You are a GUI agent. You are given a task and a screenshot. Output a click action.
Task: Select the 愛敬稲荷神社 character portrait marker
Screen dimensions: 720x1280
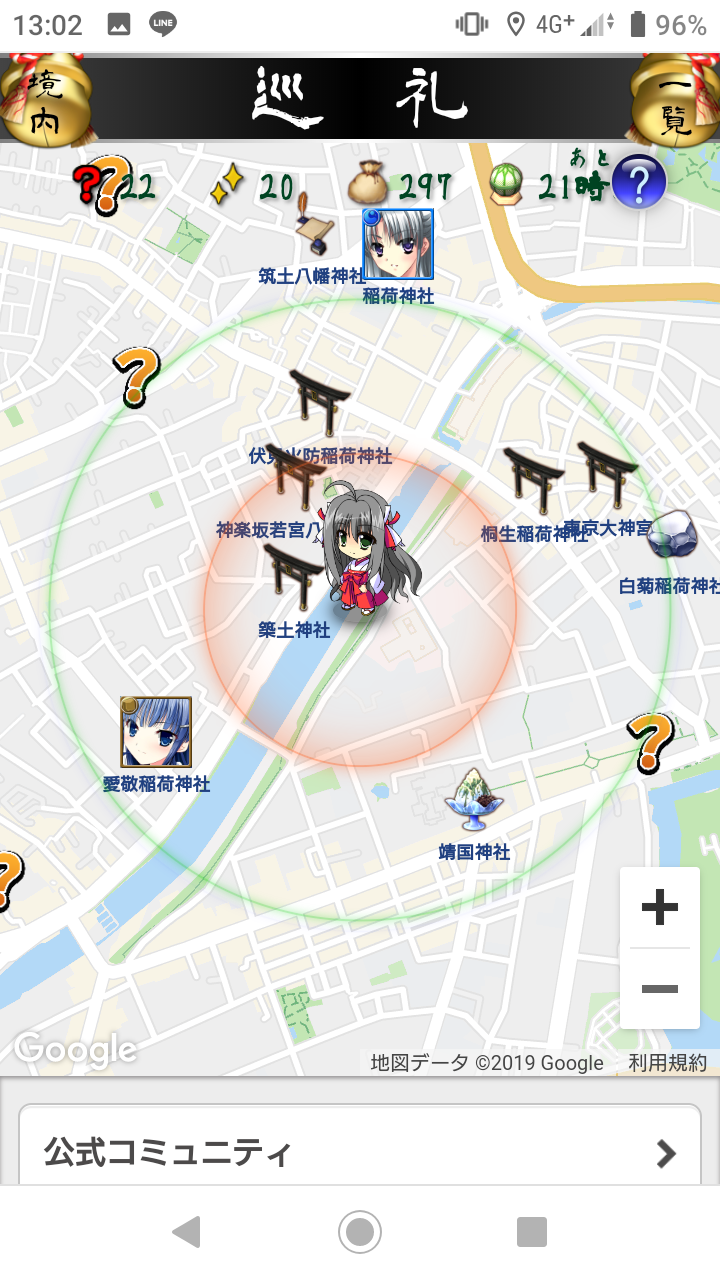point(156,733)
